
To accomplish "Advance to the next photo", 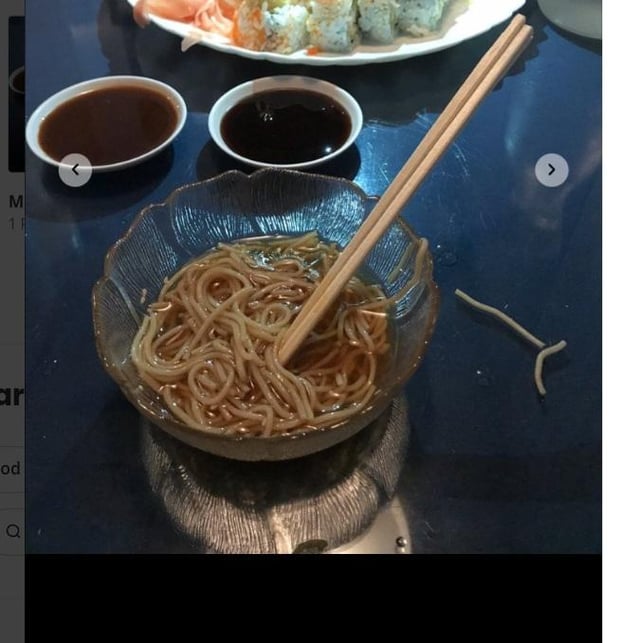I will [x=551, y=170].
